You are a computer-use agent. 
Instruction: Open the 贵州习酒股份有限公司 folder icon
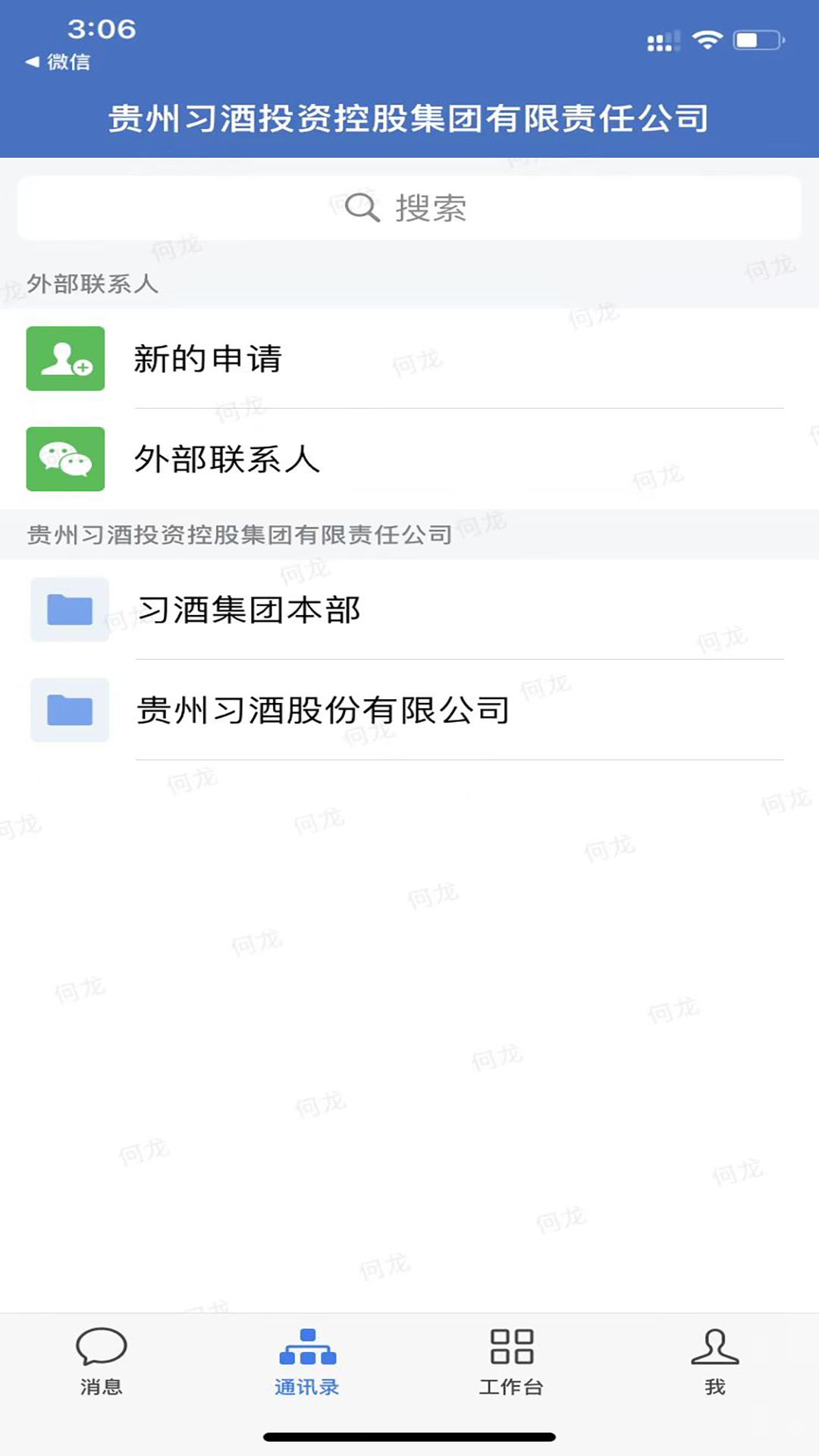69,711
